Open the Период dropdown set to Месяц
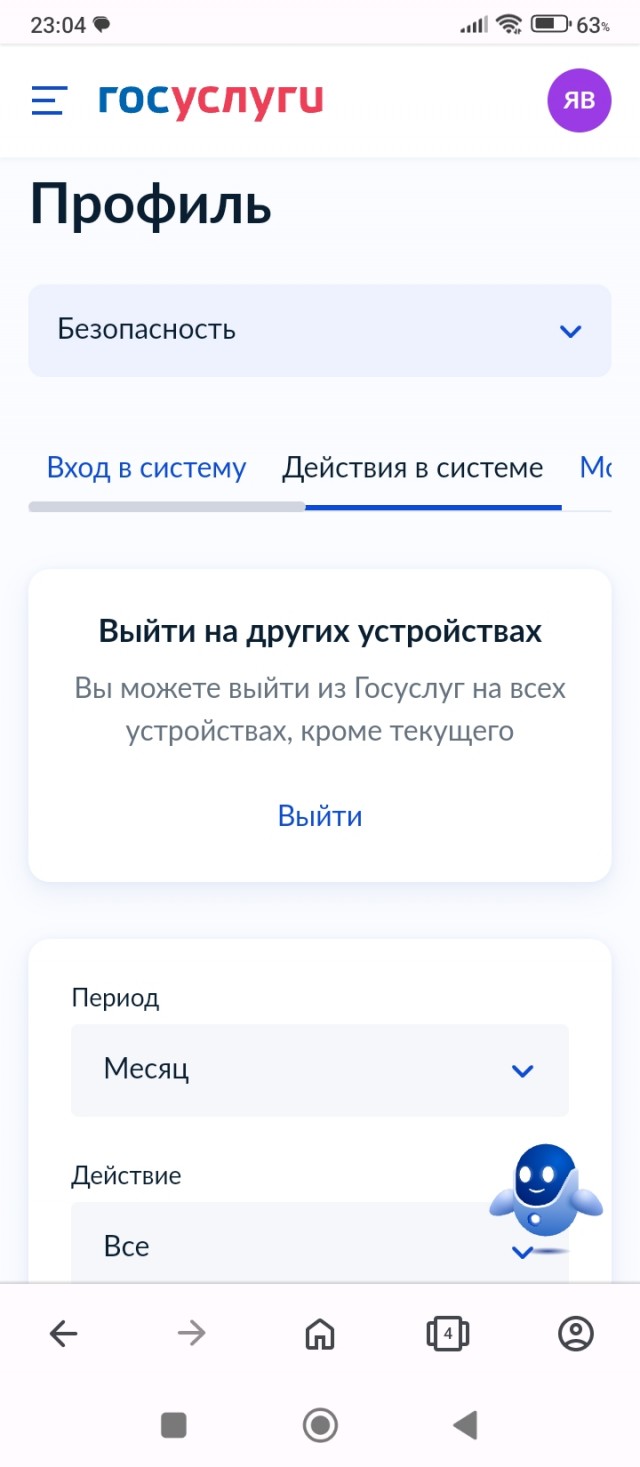This screenshot has height=1467, width=640. [319, 1070]
